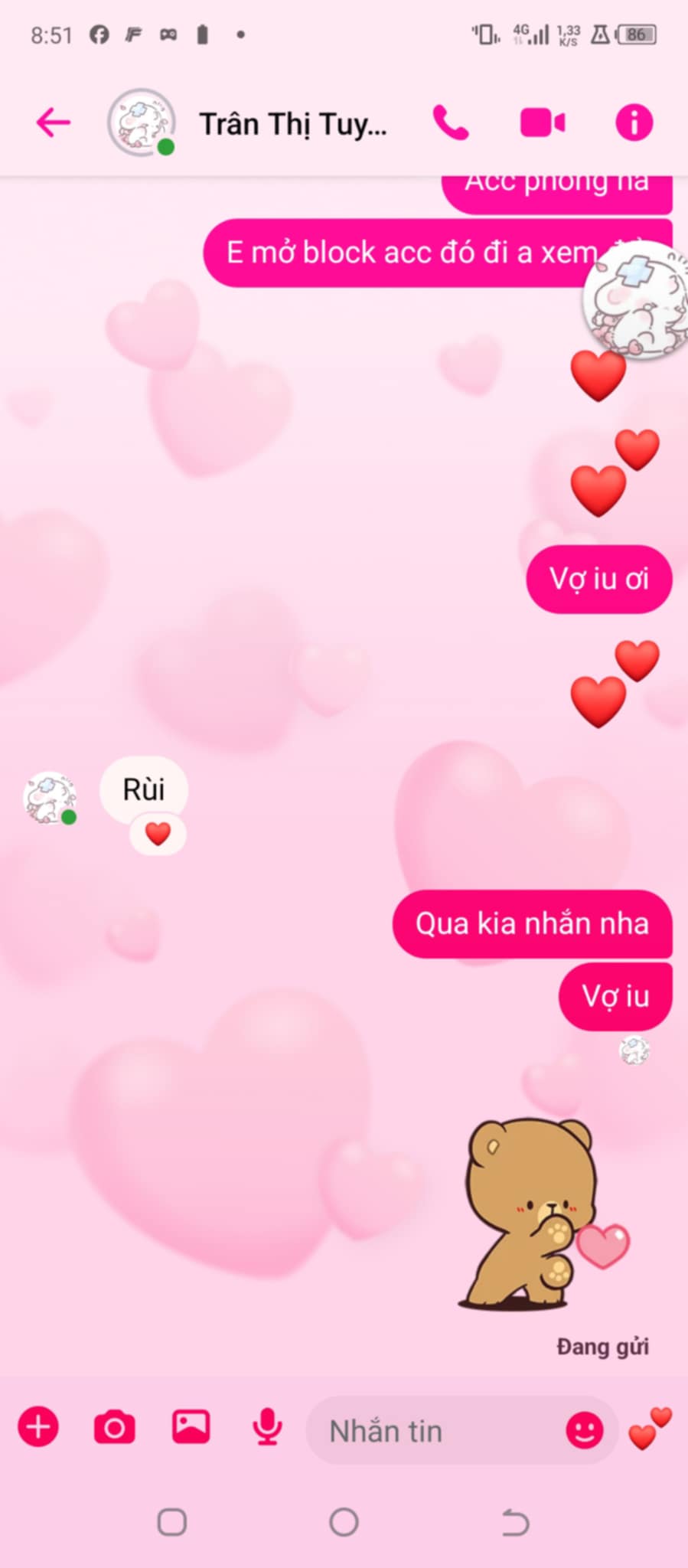This screenshot has width=688, height=1568.
Task: Send the double hearts quick reaction
Action: tap(649, 1429)
